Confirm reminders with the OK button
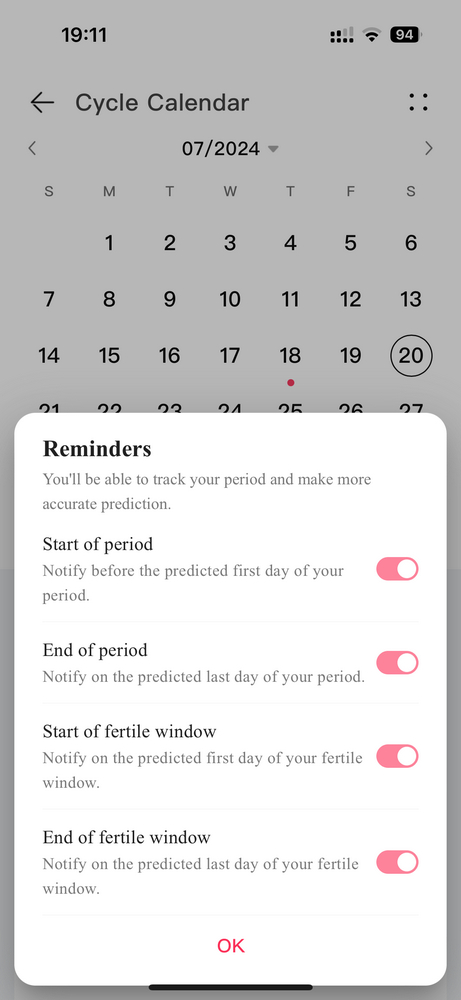The height and width of the screenshot is (1000, 461). click(230, 945)
